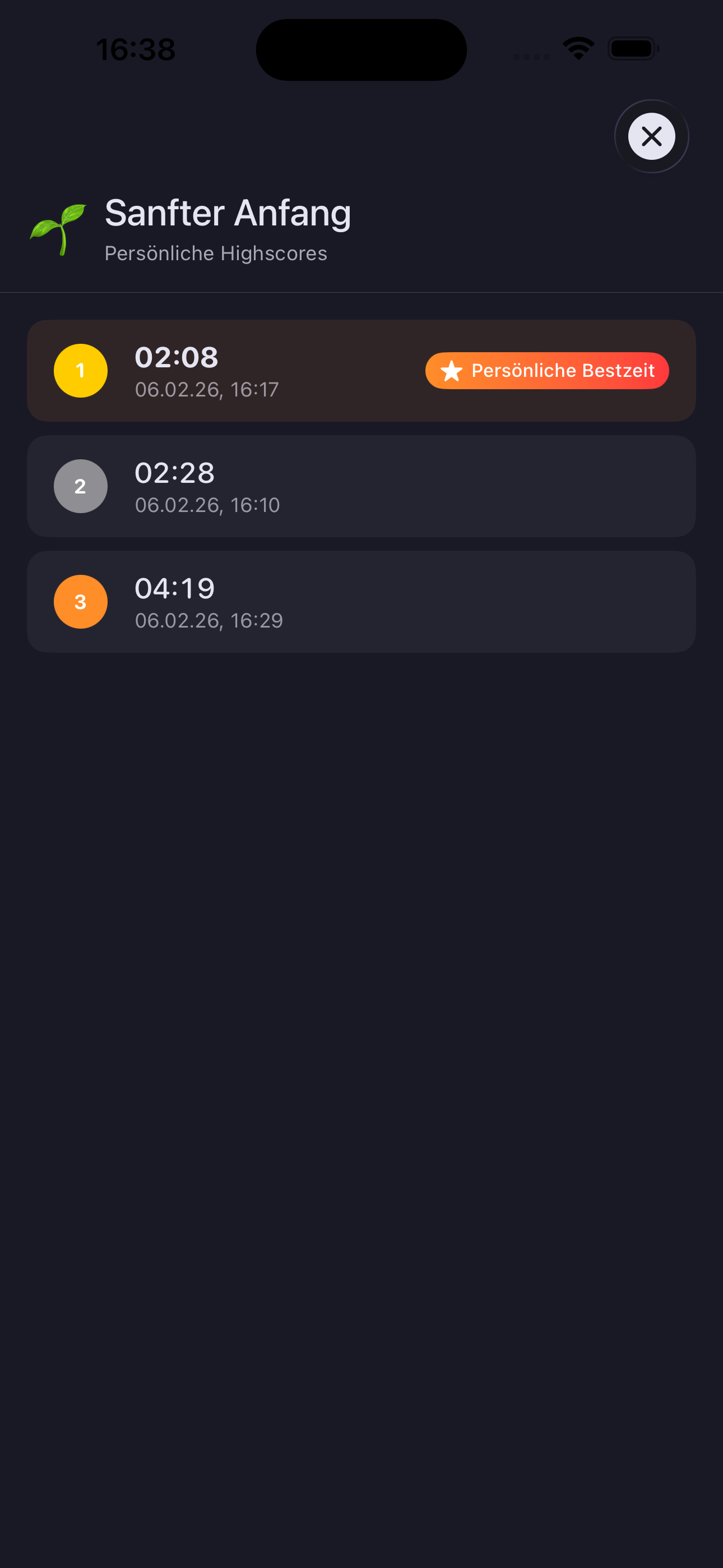Click the Sanfter Anfang title
The image size is (723, 1568).
point(228,213)
